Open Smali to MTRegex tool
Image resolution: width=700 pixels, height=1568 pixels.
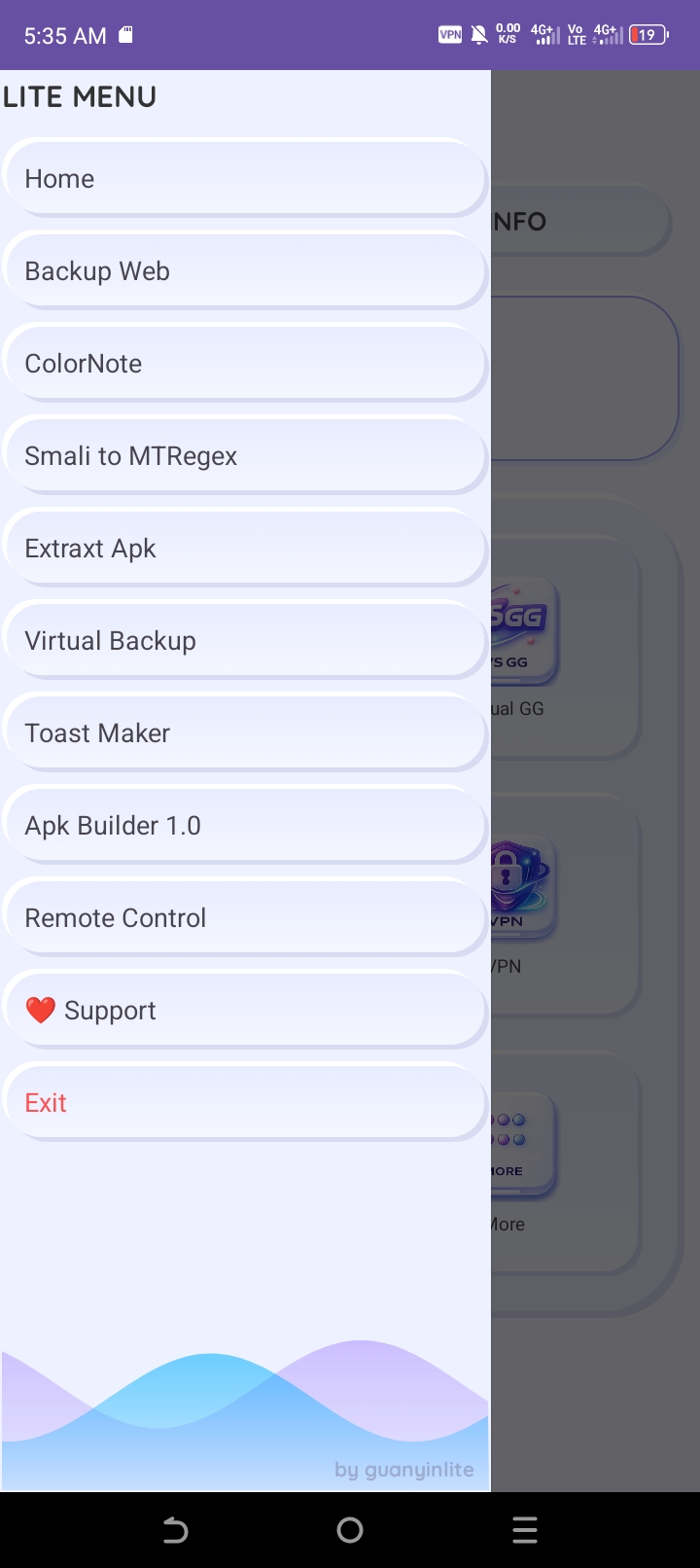(x=243, y=456)
